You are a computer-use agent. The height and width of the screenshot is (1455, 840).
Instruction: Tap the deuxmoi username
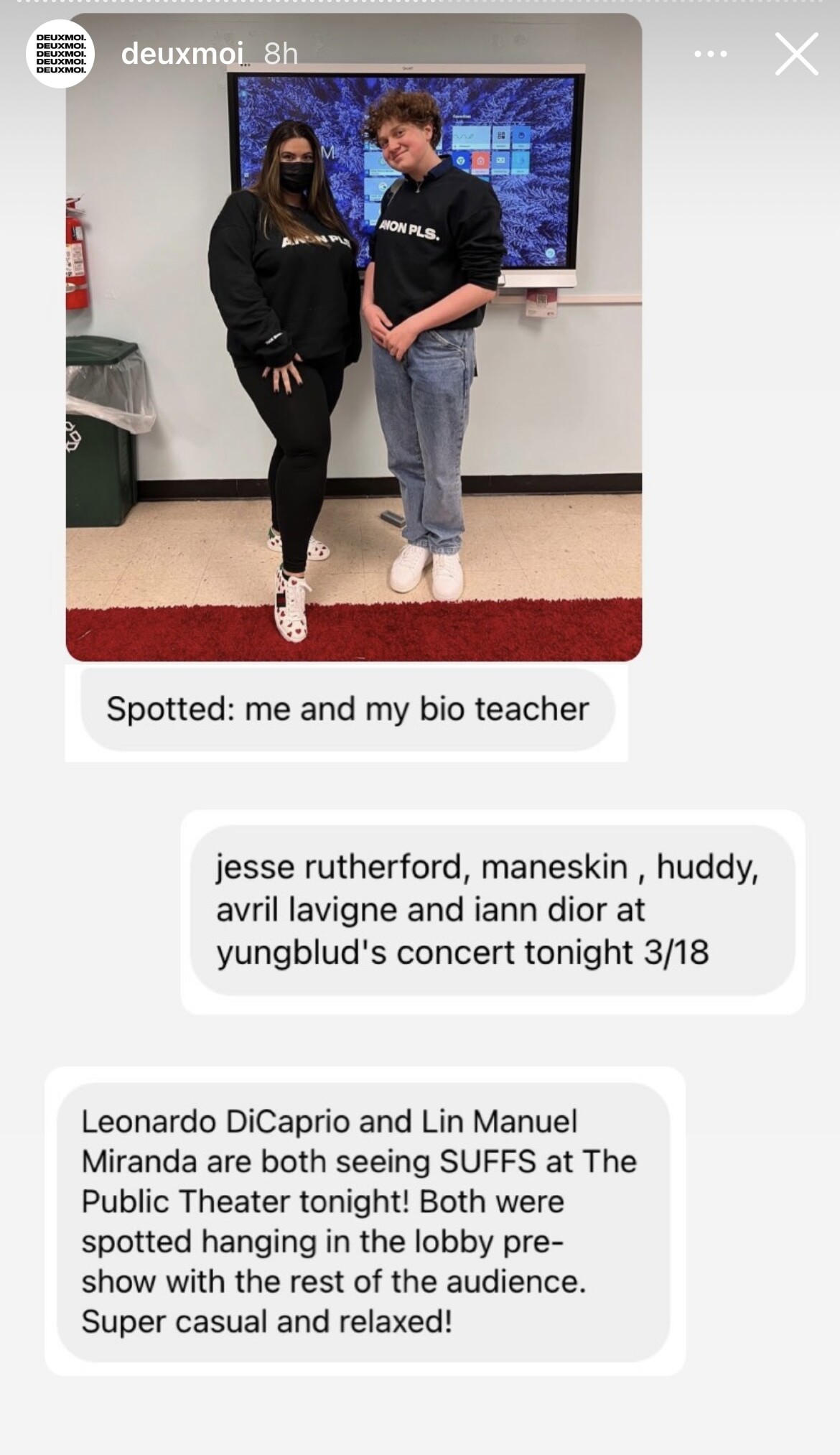click(183, 53)
